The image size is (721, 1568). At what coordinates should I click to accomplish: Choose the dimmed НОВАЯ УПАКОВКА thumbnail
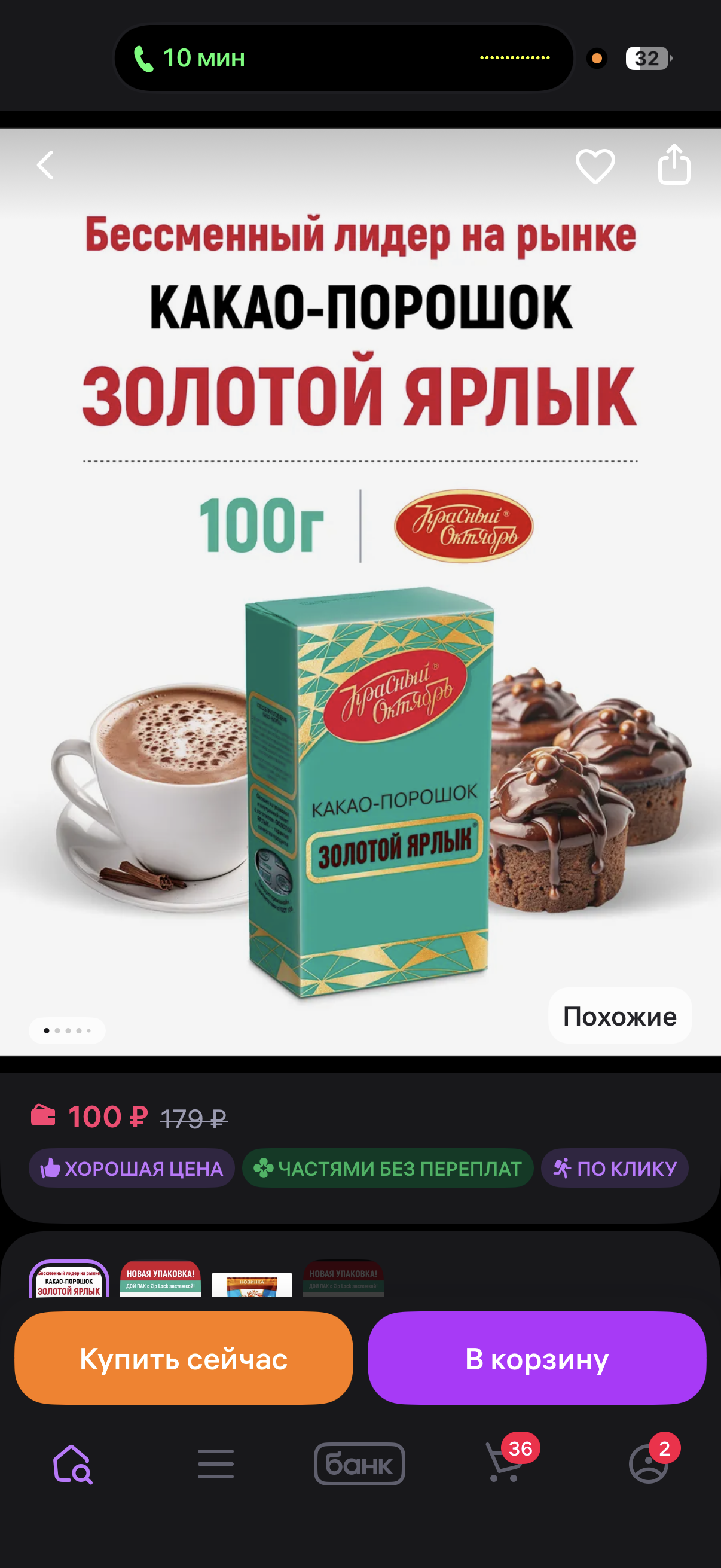pos(343,1279)
